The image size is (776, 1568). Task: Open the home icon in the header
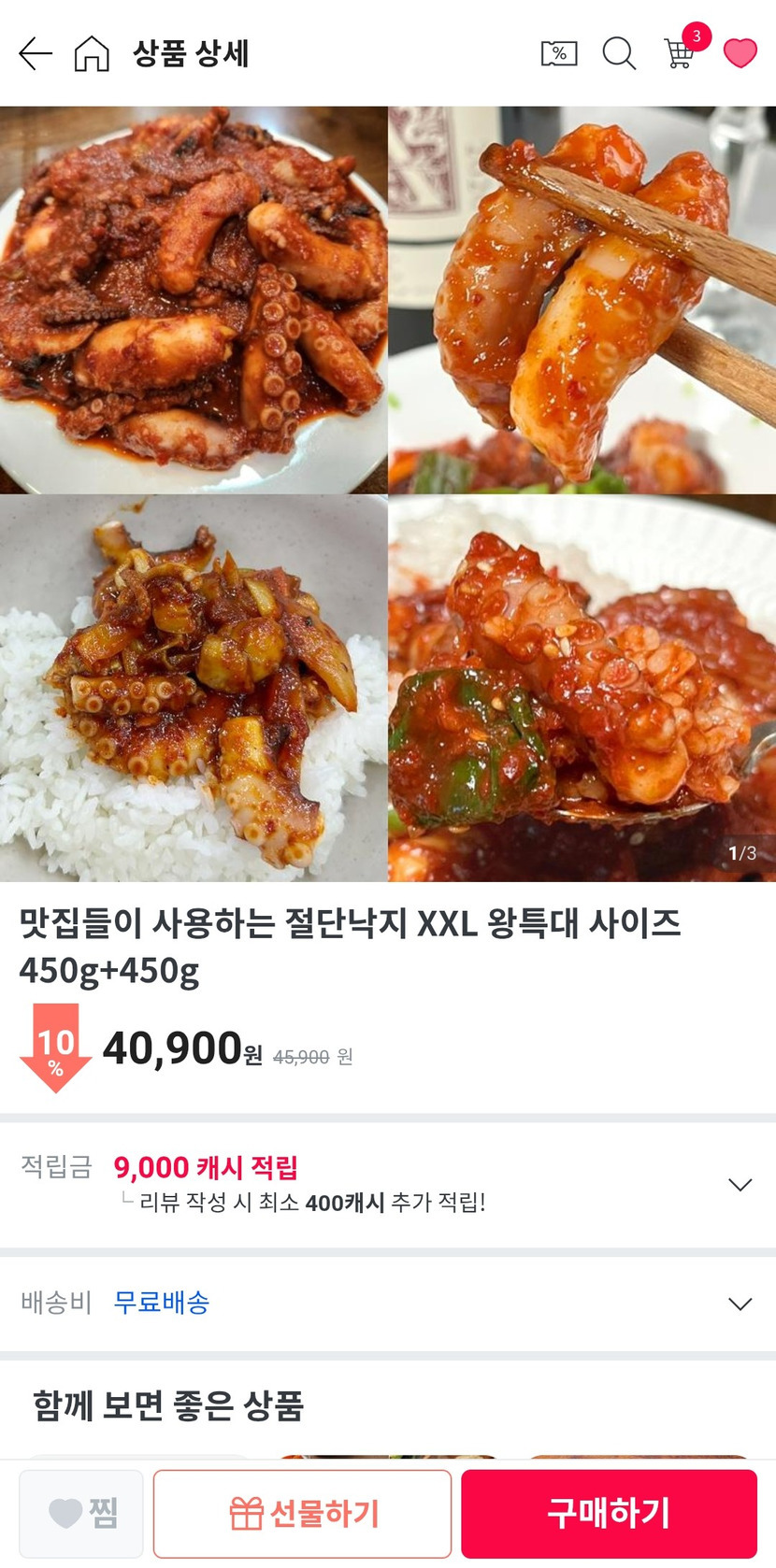92,53
